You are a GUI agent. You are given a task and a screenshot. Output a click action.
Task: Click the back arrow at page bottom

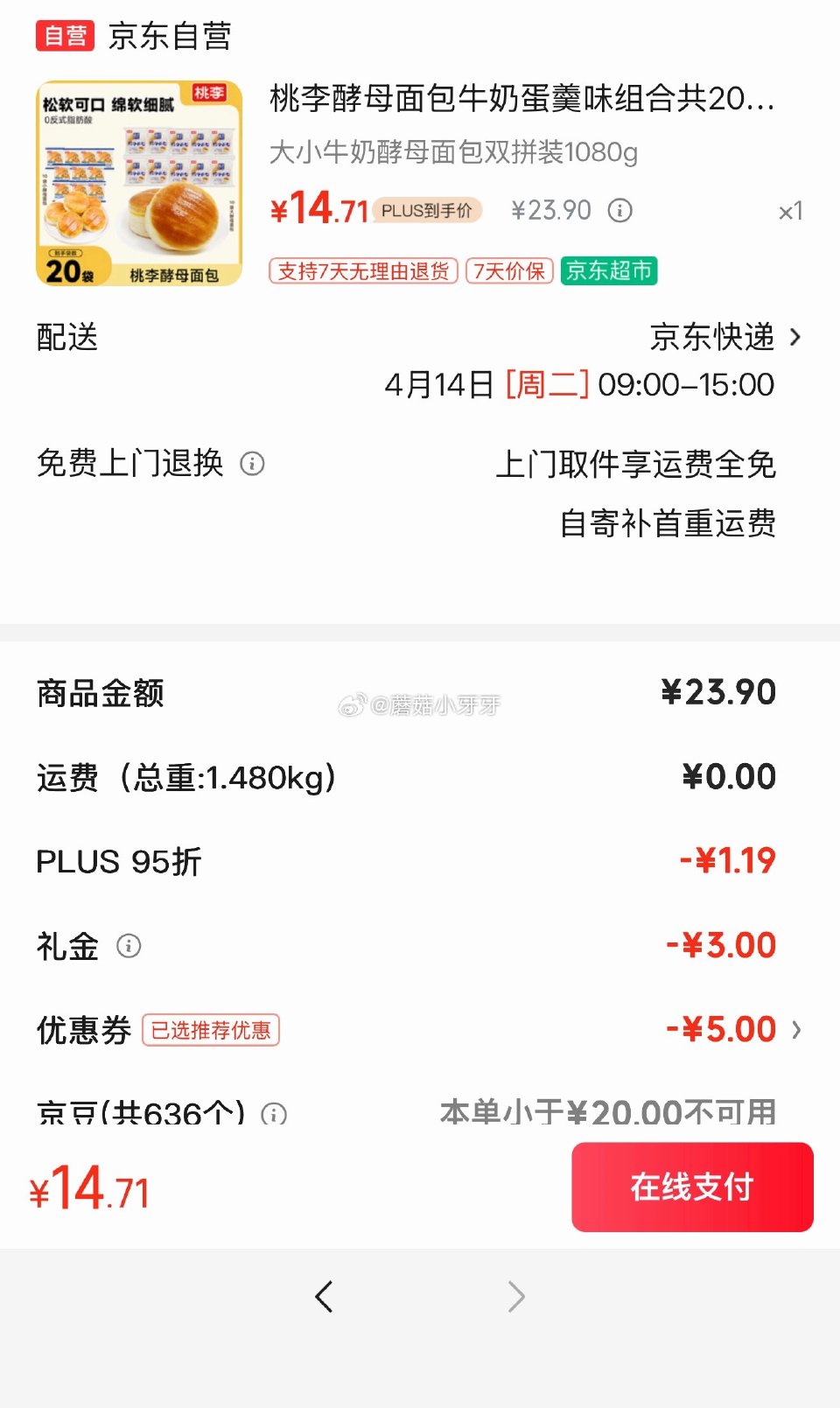[x=324, y=1298]
